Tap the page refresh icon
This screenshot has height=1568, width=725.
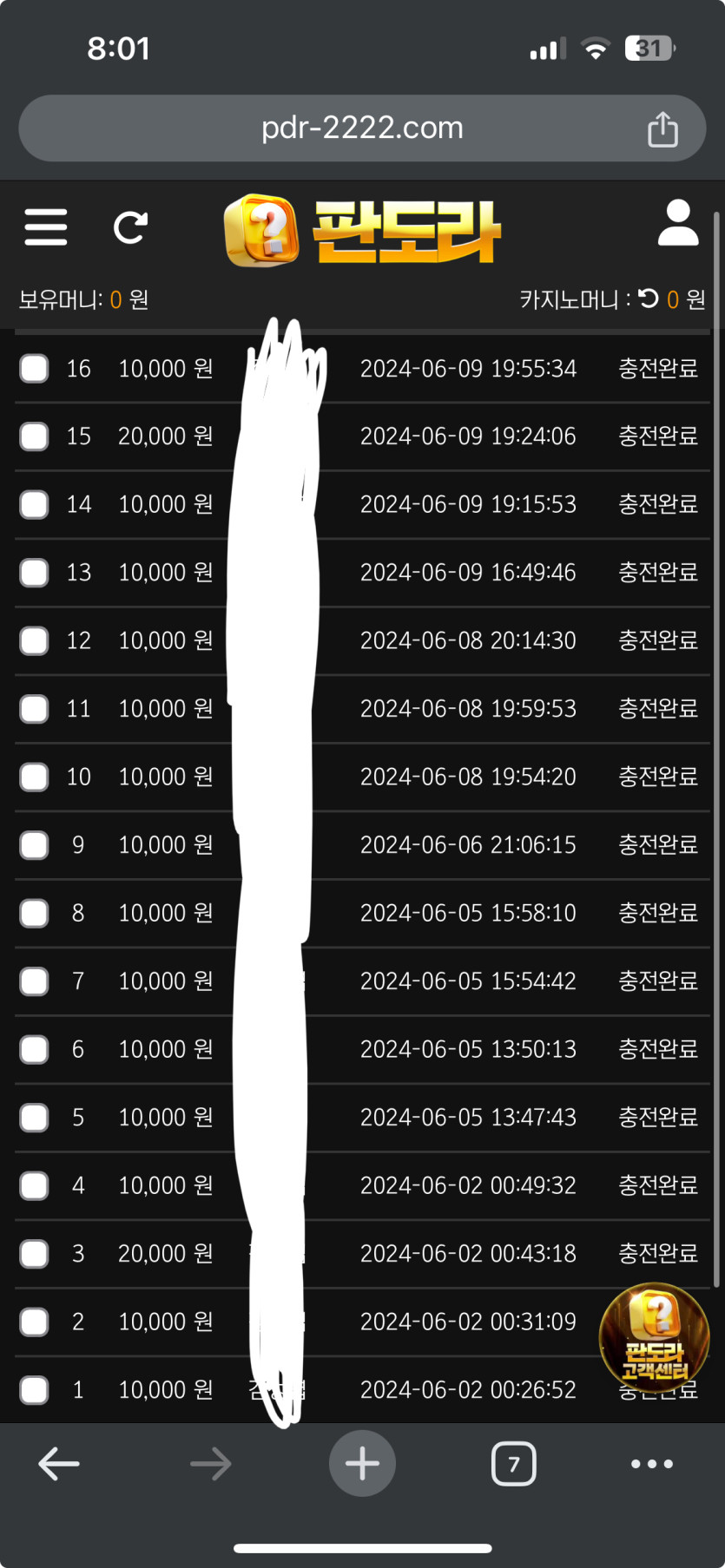(130, 227)
